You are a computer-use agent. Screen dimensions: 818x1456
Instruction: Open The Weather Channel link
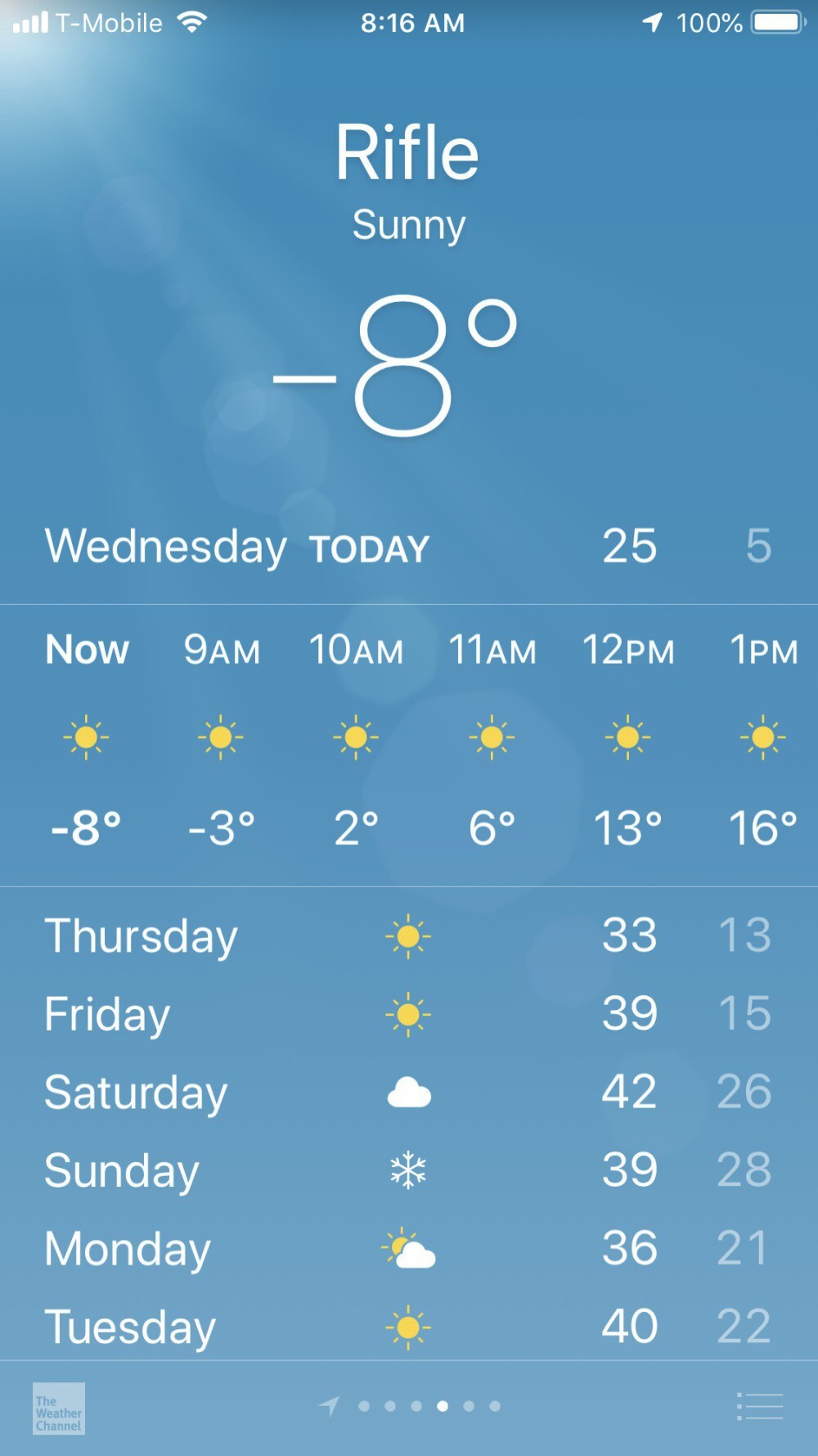click(x=58, y=1408)
